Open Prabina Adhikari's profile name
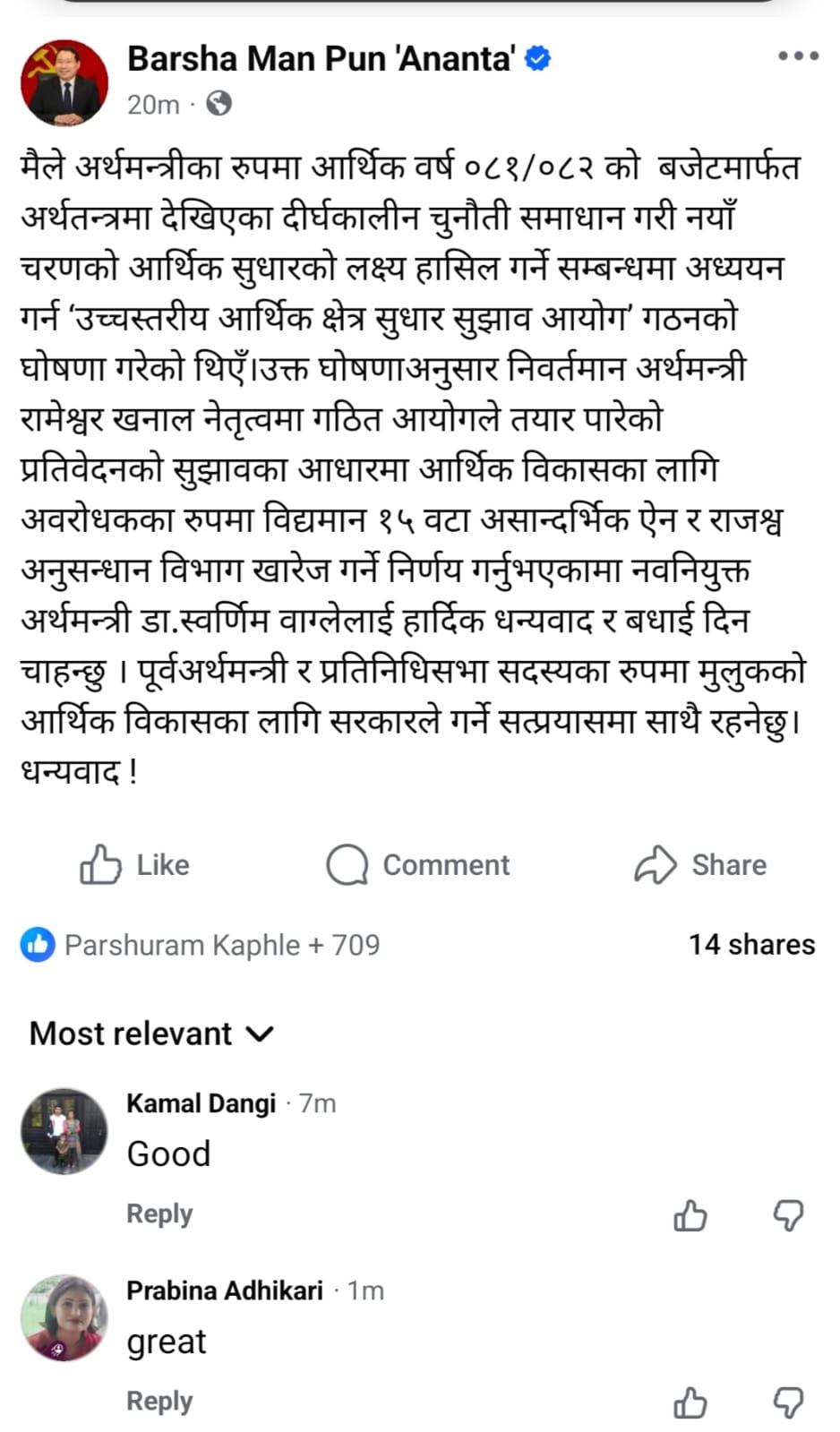This screenshot has width=840, height=1432. (224, 1291)
